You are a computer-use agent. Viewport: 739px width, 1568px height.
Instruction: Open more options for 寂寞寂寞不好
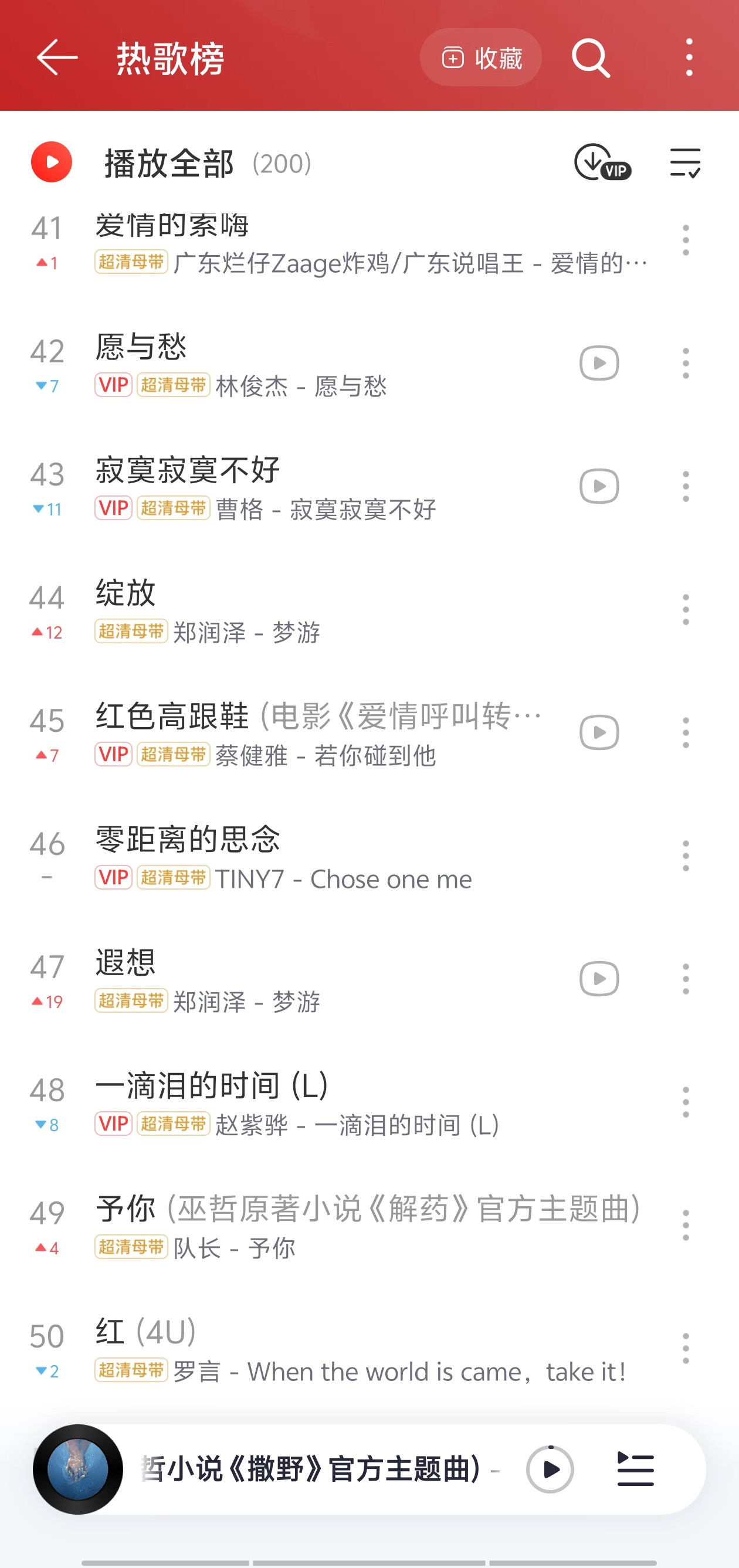point(686,486)
